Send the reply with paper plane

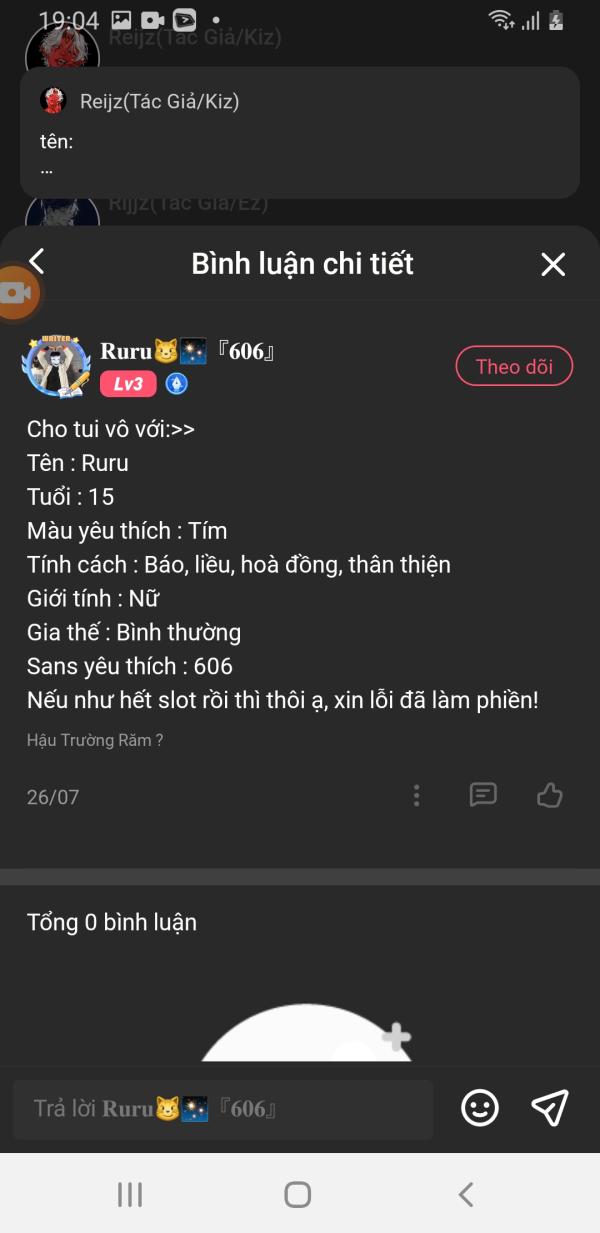pyautogui.click(x=550, y=1107)
